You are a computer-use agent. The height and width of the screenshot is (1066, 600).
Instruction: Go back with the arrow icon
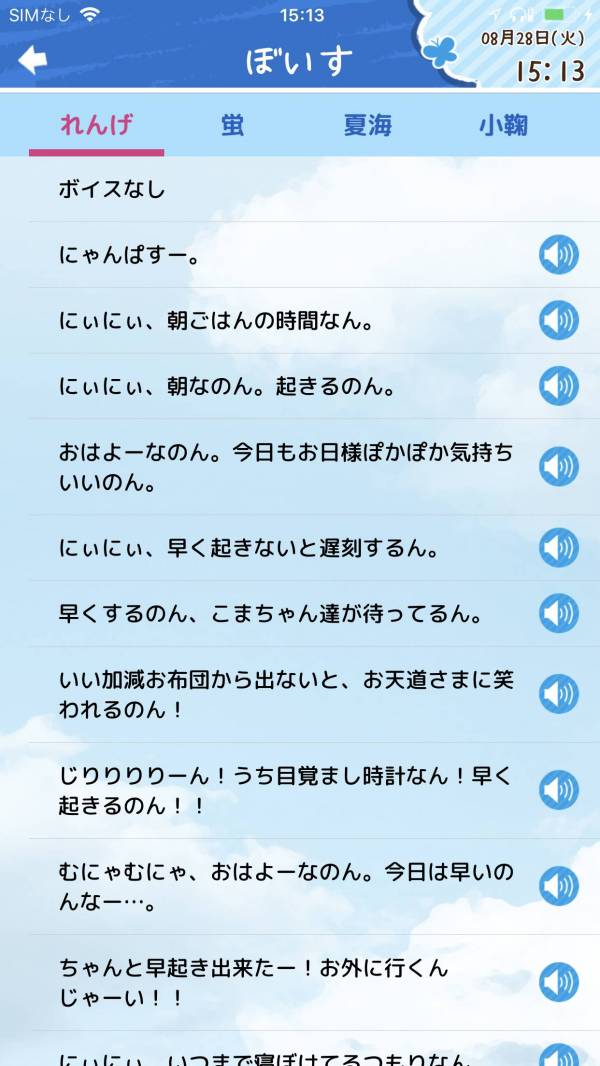tap(33, 61)
